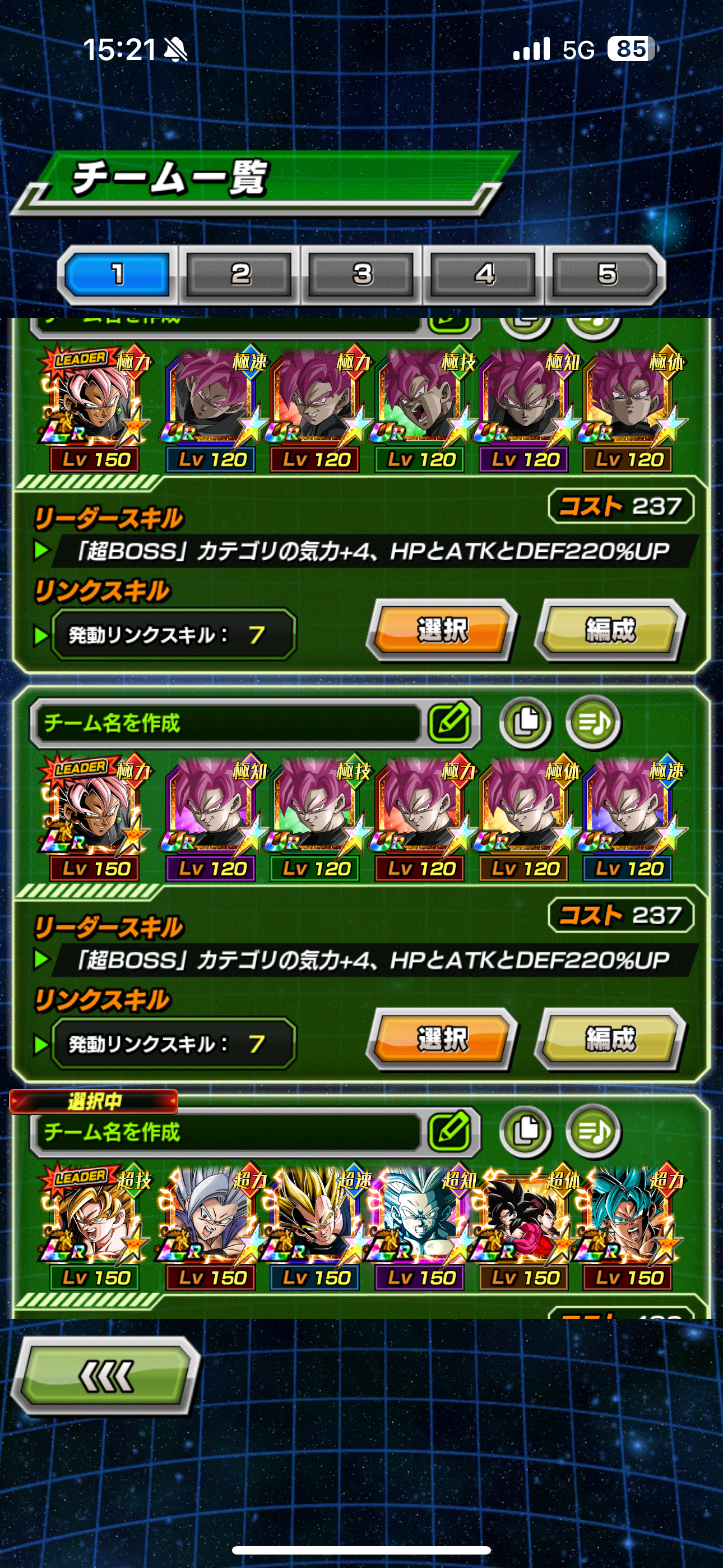
Task: Switch to team page tab 3
Action: [361, 274]
